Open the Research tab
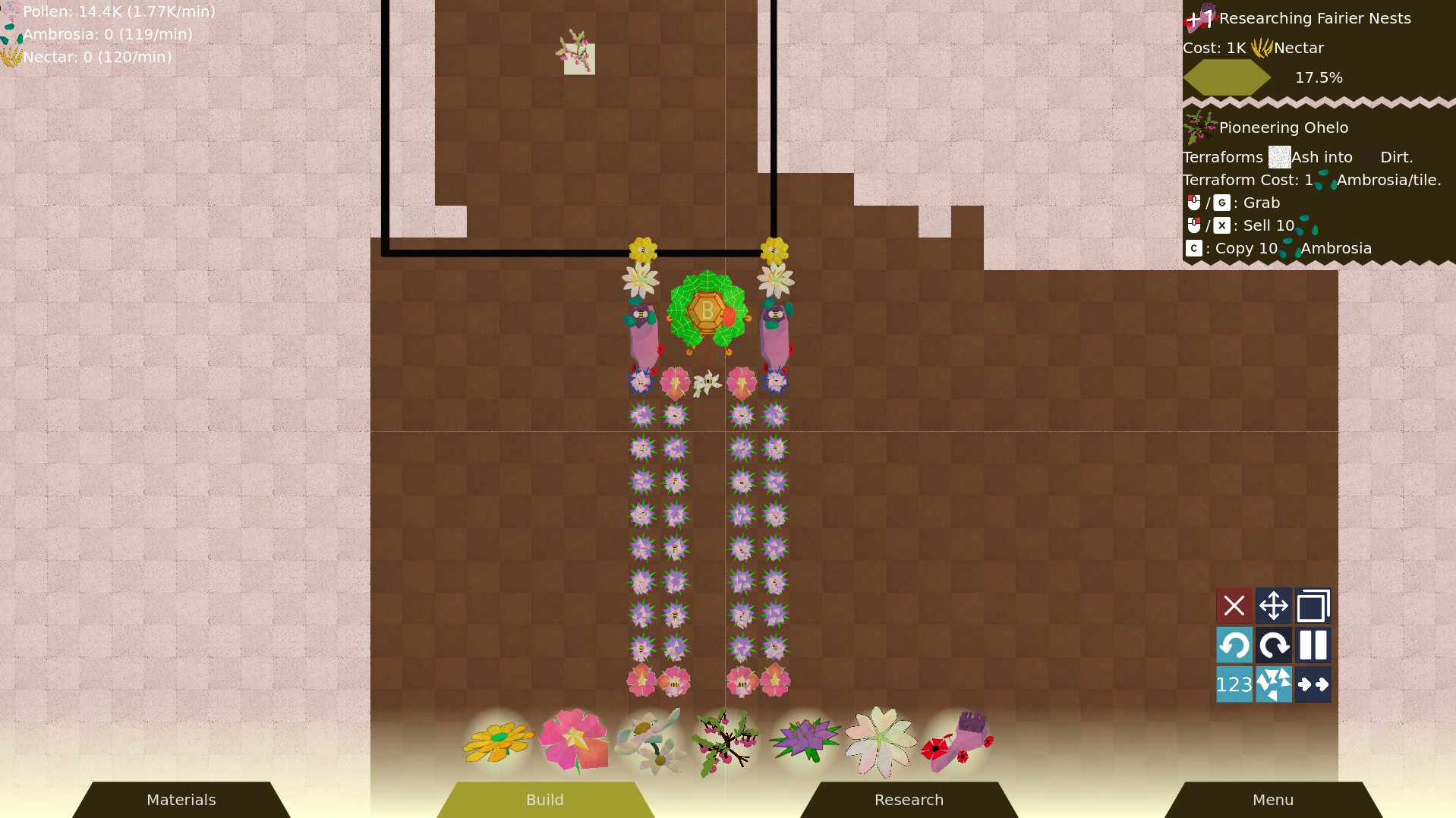 (908, 799)
